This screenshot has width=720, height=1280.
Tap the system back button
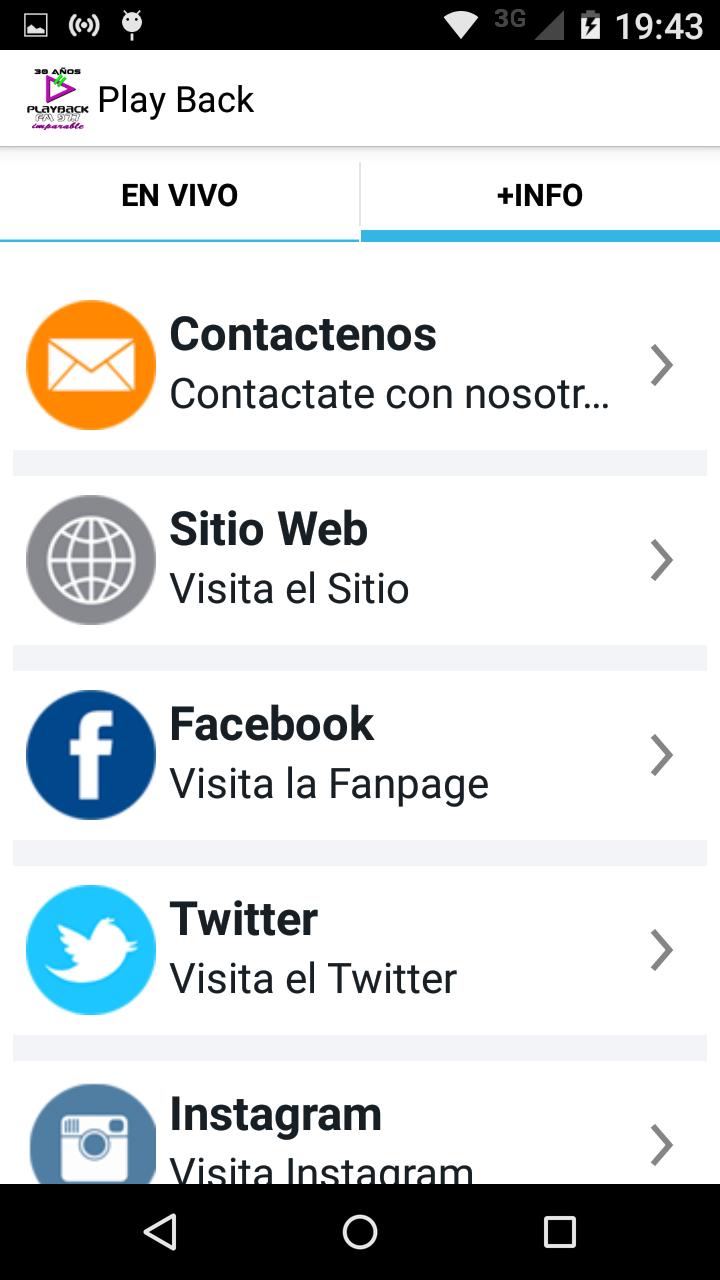tap(160, 1232)
